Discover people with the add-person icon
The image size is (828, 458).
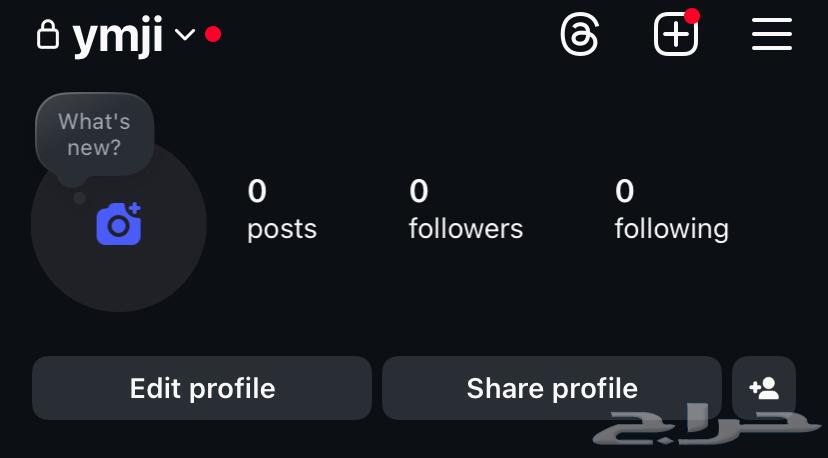point(764,388)
